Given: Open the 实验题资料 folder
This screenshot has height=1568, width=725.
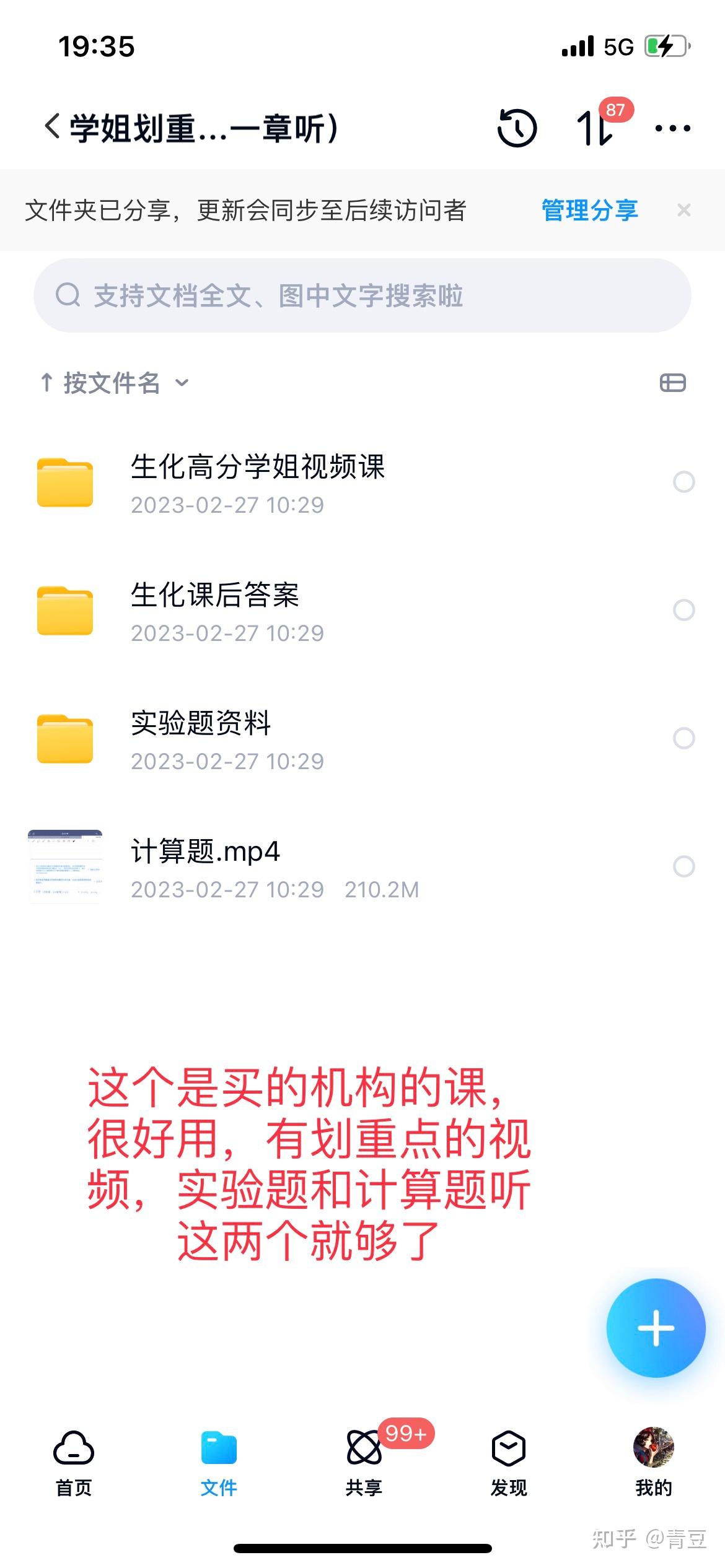Looking at the screenshot, I should (201, 738).
